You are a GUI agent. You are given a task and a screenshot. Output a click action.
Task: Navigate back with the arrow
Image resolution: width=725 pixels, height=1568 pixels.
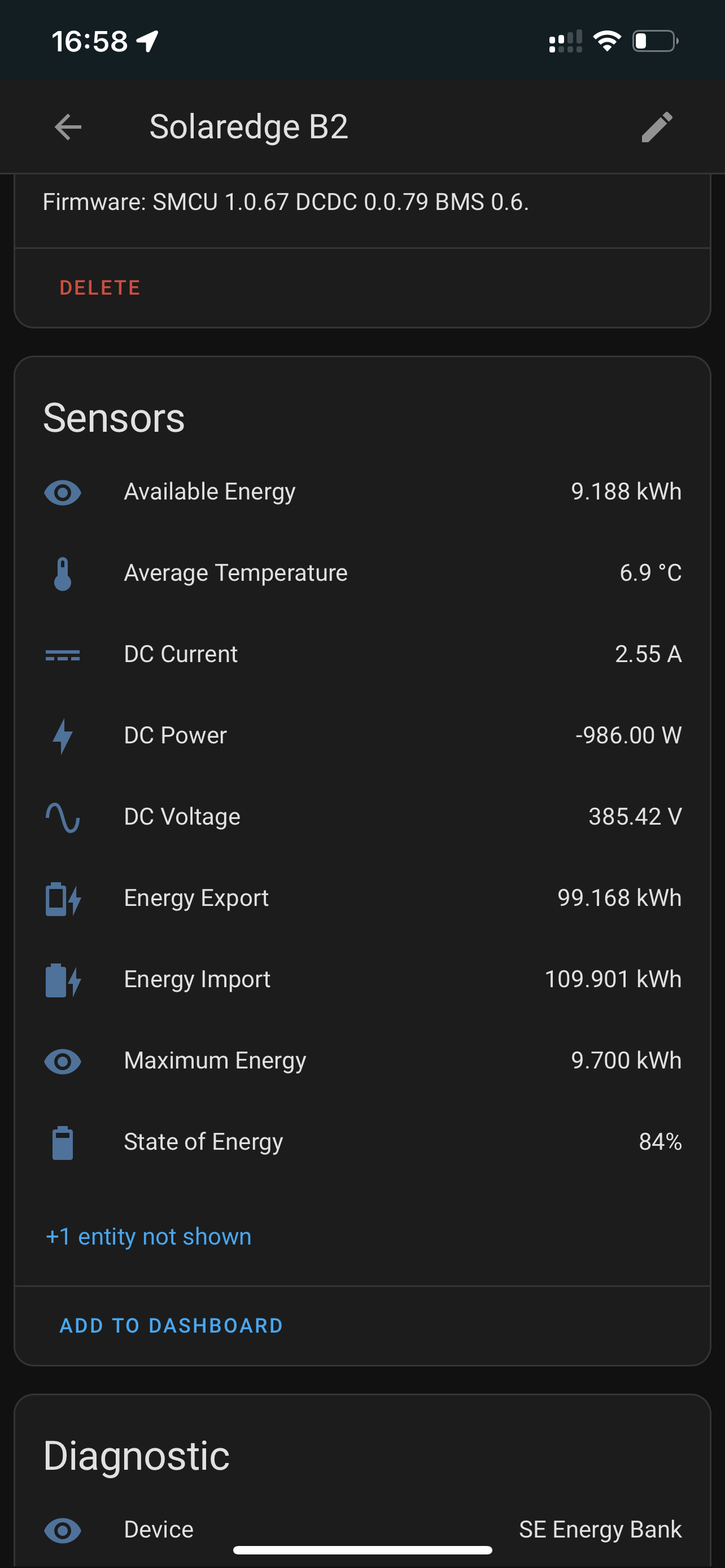tap(67, 126)
